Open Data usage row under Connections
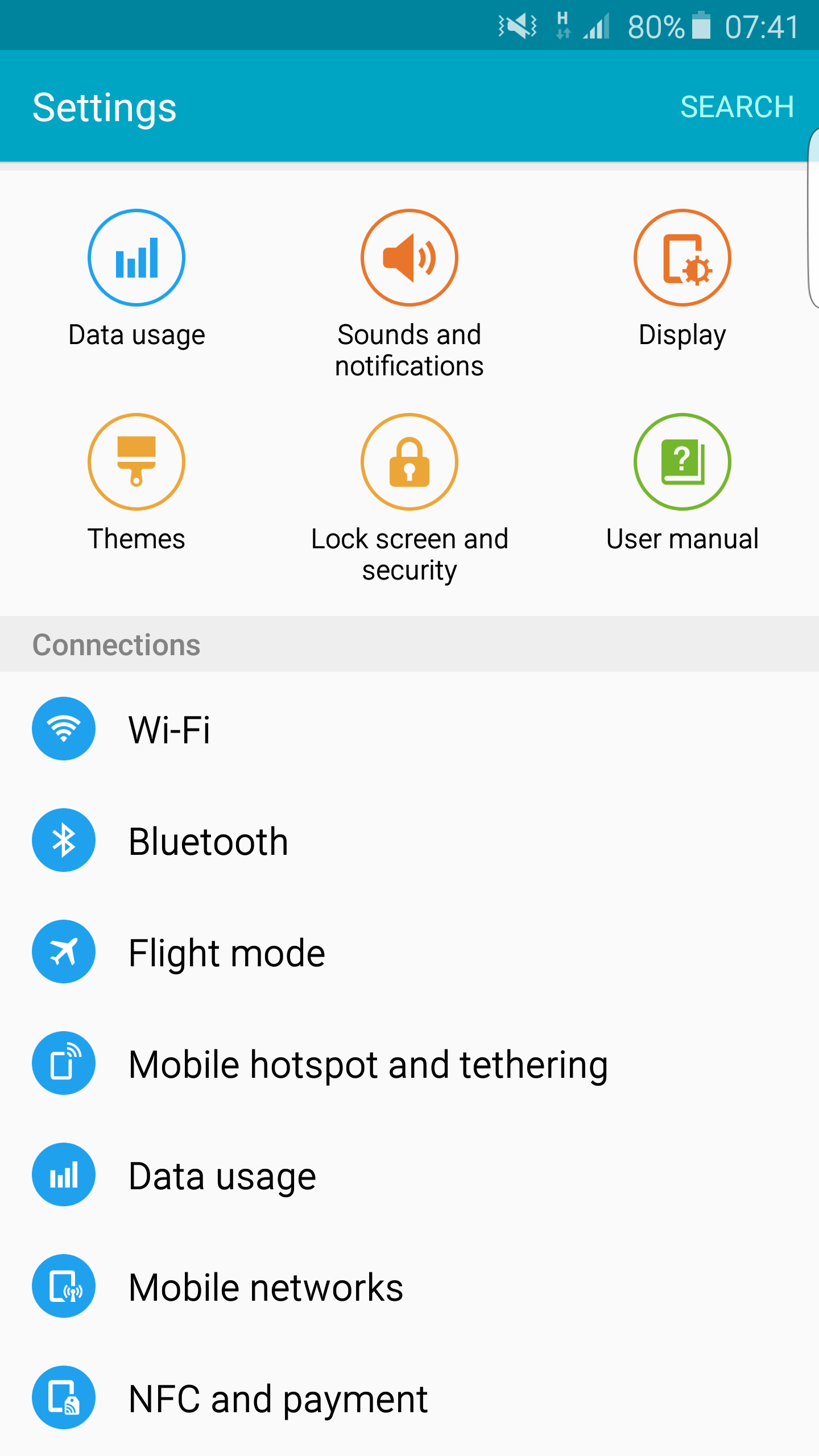Screen dimensions: 819x1456 [x=409, y=1174]
